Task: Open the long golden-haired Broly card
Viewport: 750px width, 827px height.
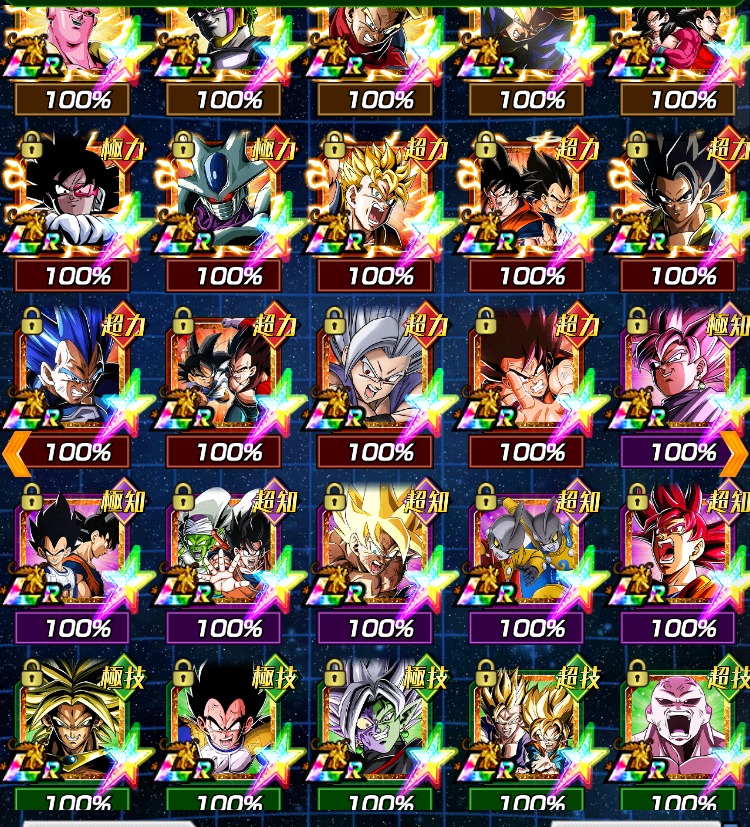Action: click(x=72, y=722)
